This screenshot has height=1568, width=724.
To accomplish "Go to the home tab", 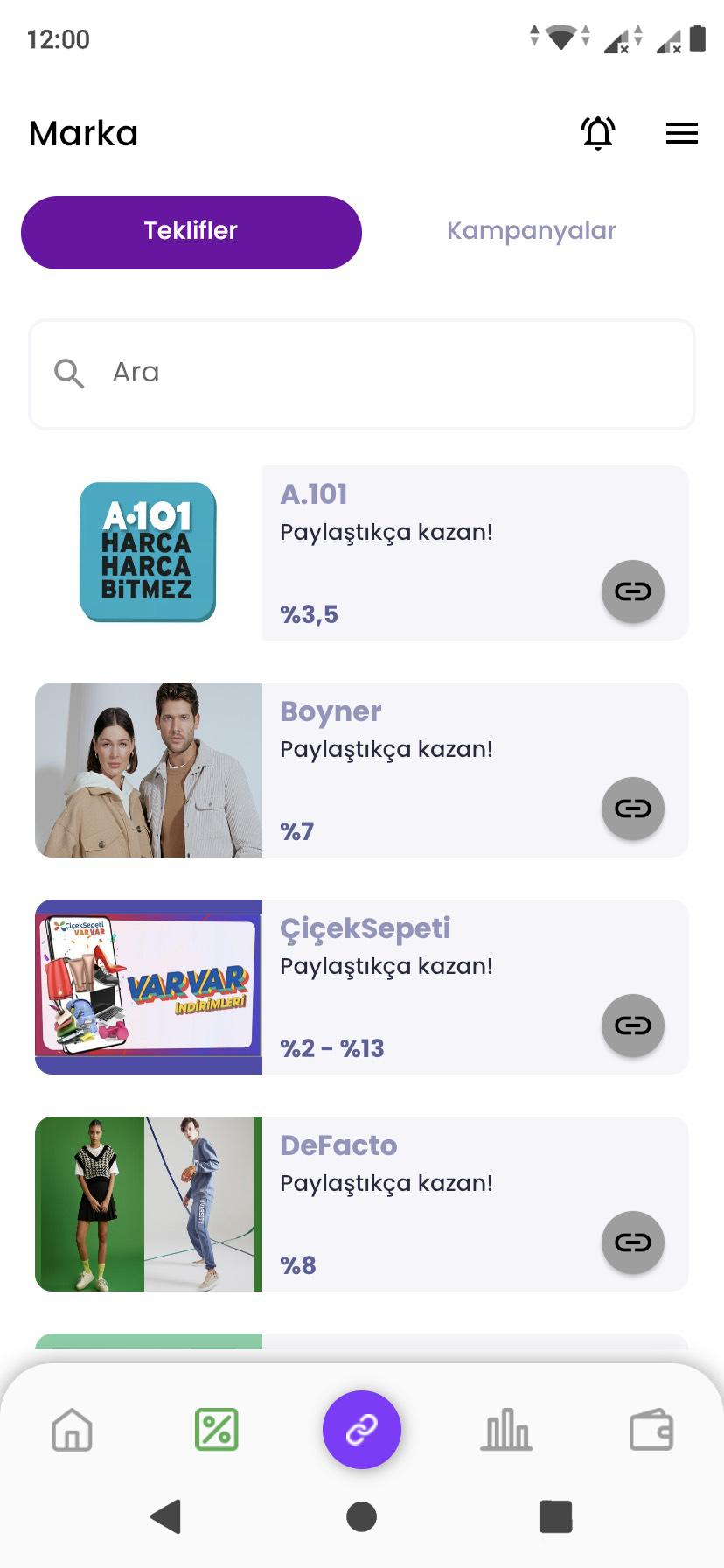I will coord(72,1430).
